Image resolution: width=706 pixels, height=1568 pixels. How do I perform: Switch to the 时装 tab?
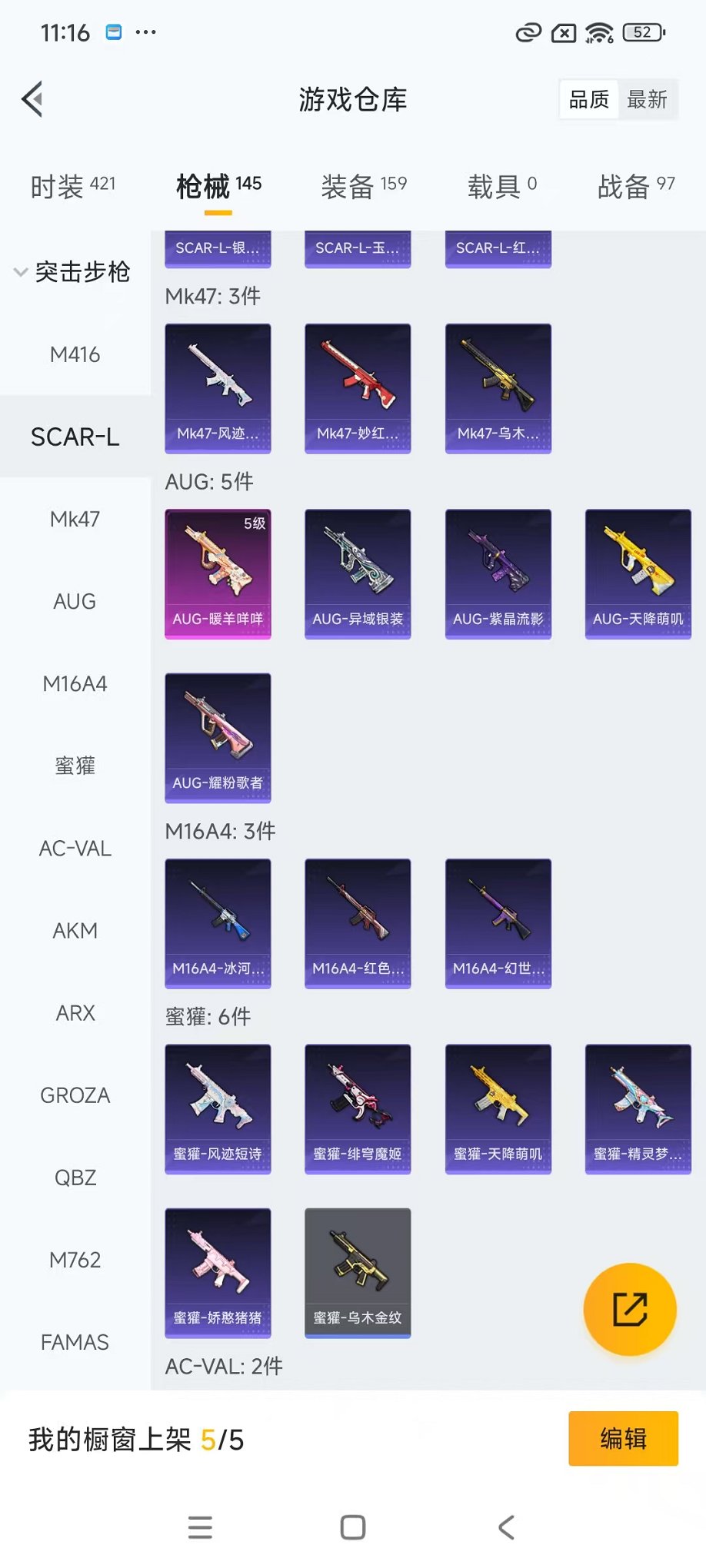click(x=72, y=186)
